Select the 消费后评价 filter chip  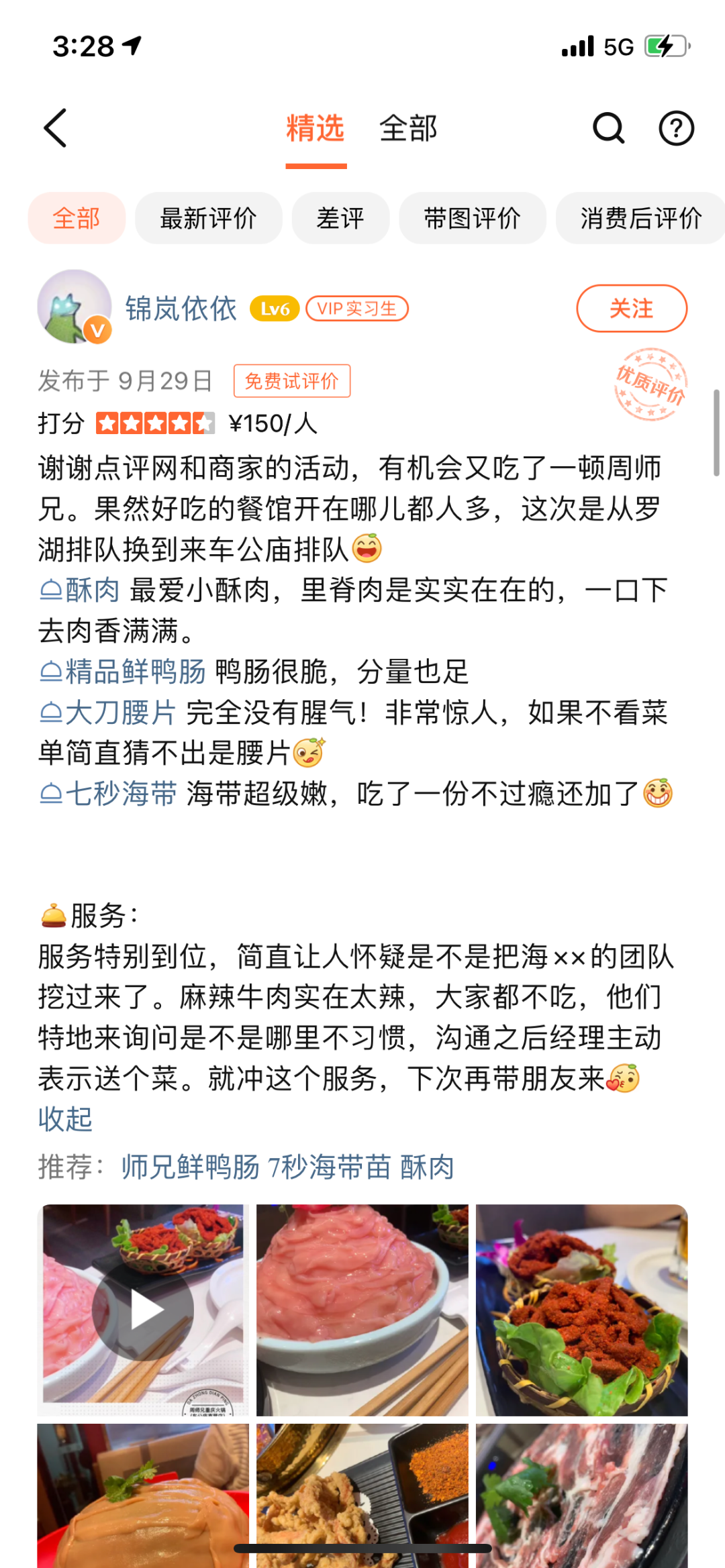coord(640,218)
